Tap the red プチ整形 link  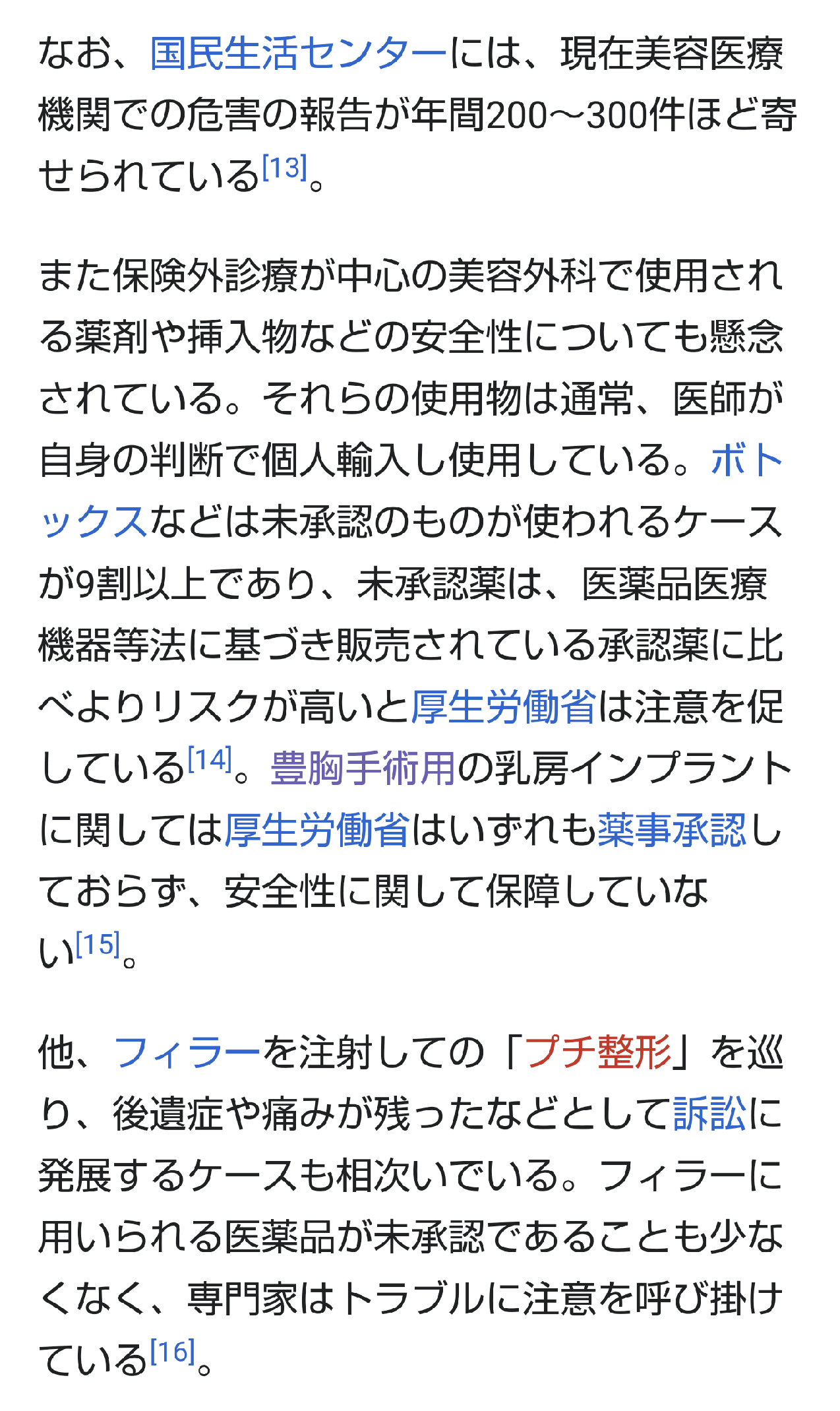tap(597, 1051)
